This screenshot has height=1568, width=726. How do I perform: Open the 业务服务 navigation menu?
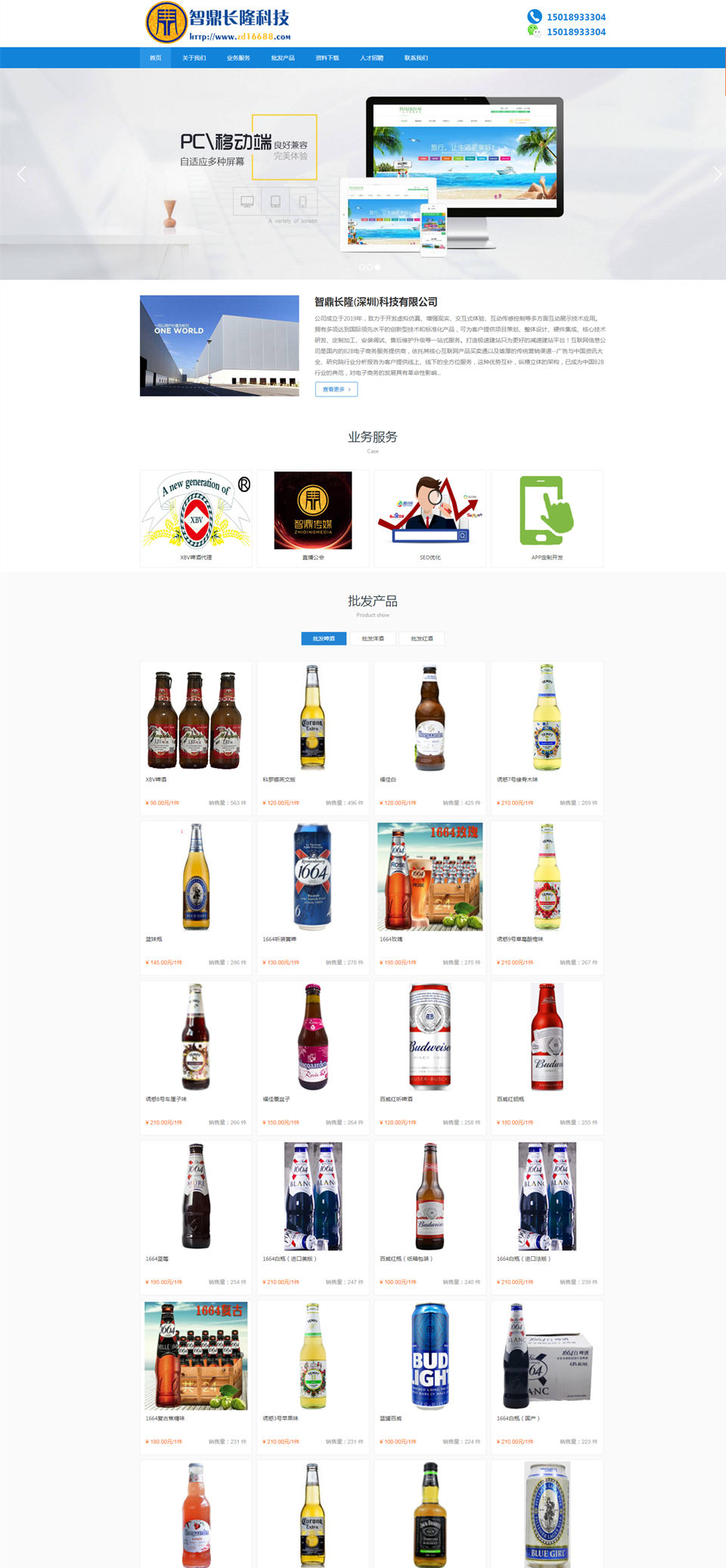click(x=238, y=58)
